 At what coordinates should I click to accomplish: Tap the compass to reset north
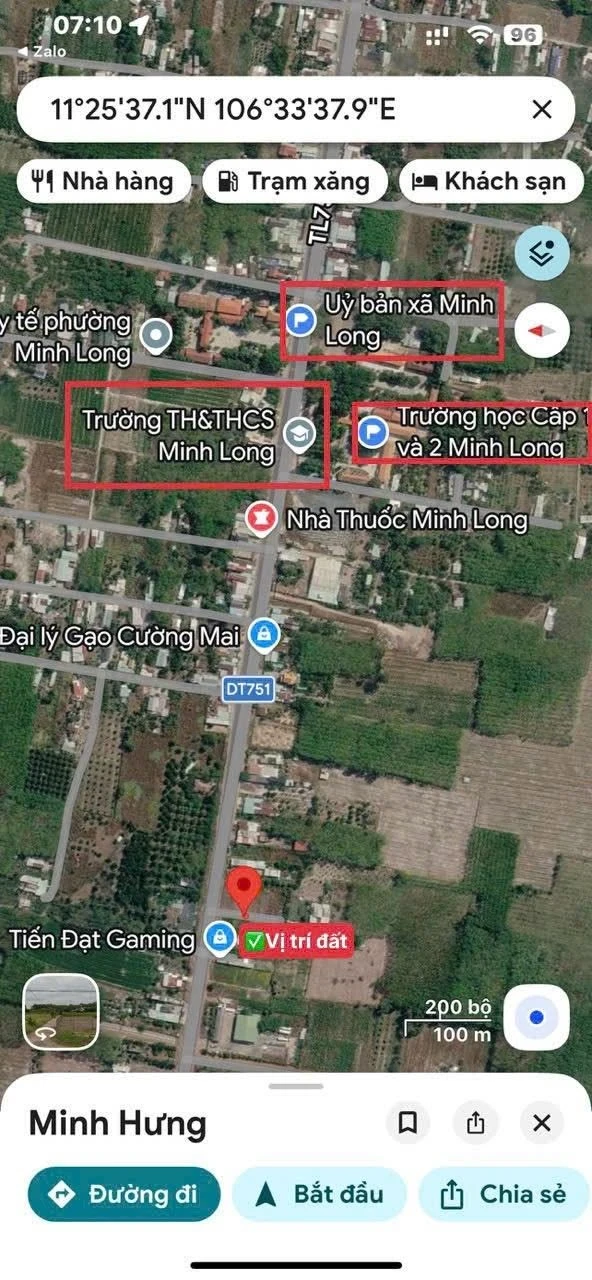tap(542, 330)
